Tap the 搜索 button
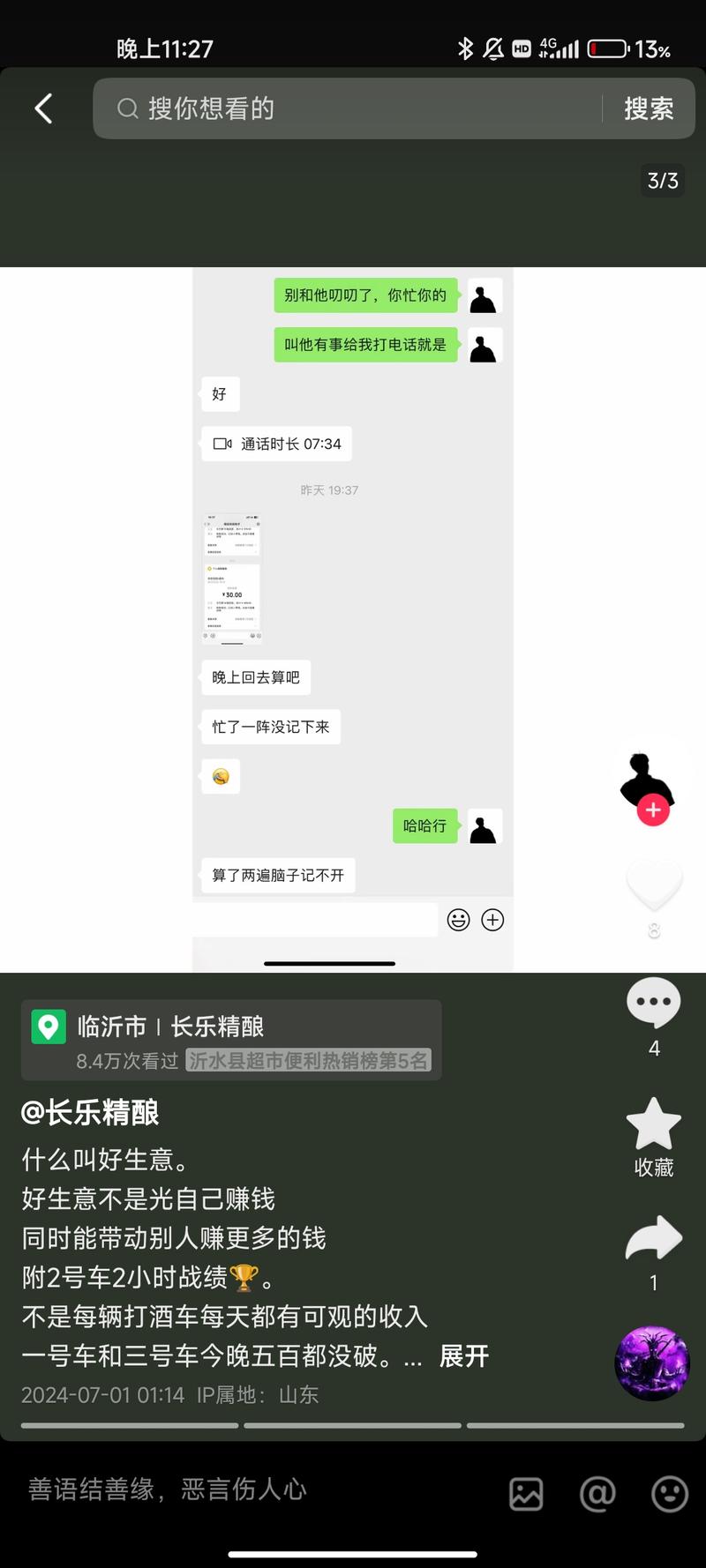706x1568 pixels. 649,108
